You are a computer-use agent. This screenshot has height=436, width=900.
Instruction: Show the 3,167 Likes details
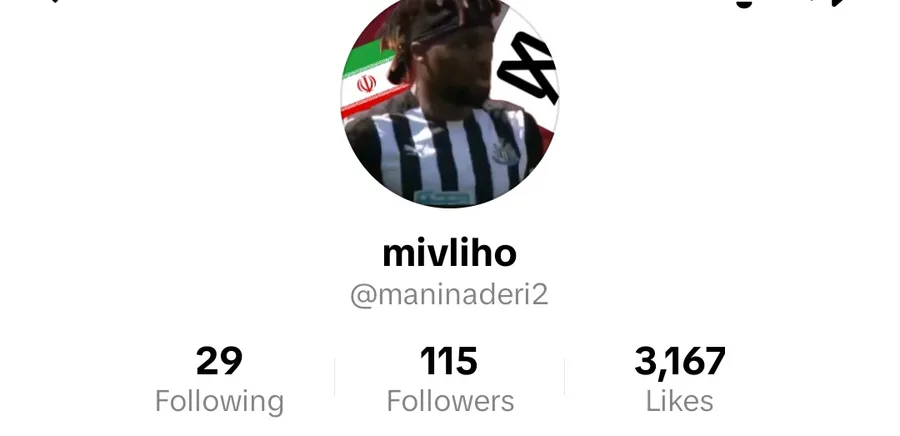pos(680,379)
